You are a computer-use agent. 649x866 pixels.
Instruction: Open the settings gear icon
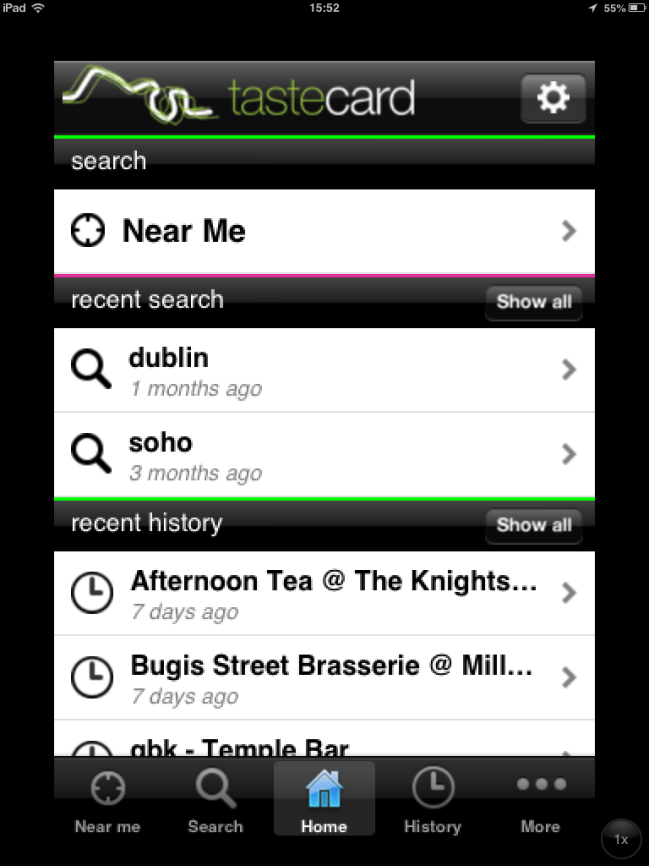coord(553,98)
